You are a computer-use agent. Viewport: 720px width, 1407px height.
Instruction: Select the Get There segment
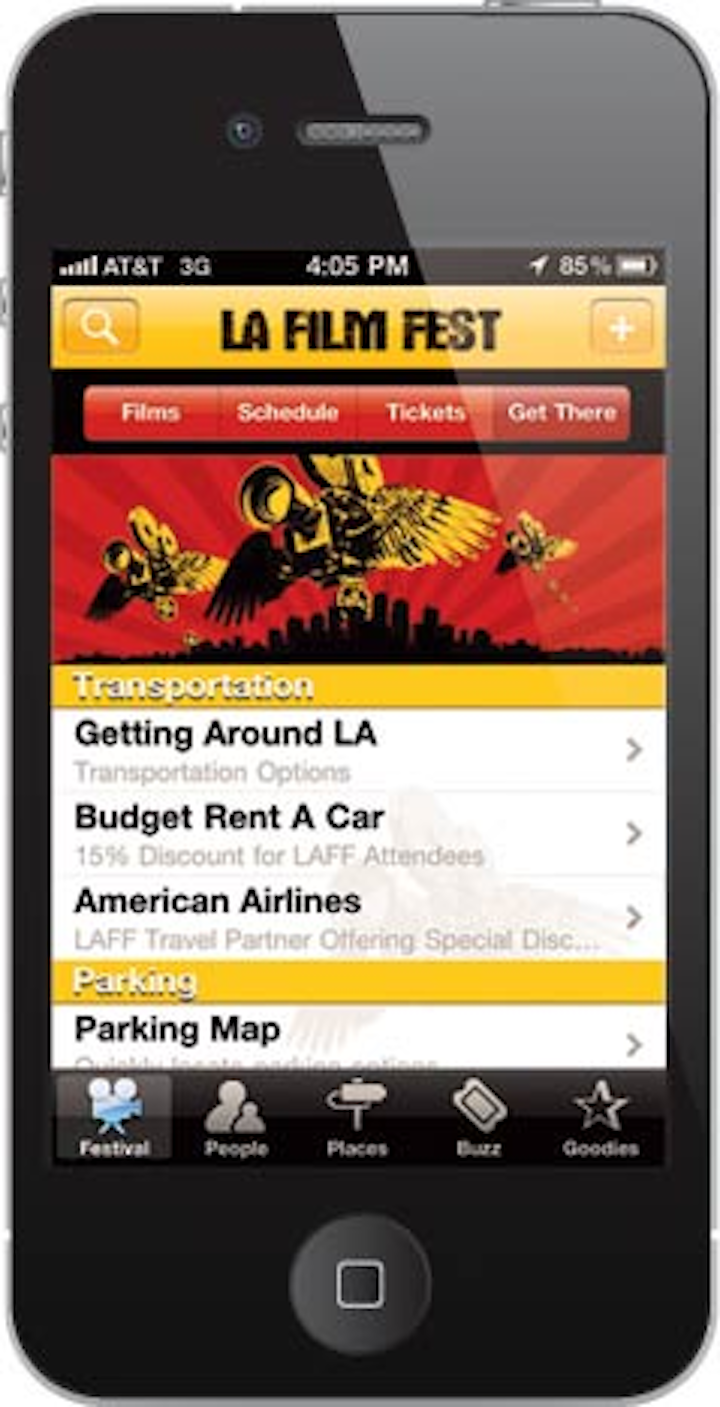tap(562, 413)
